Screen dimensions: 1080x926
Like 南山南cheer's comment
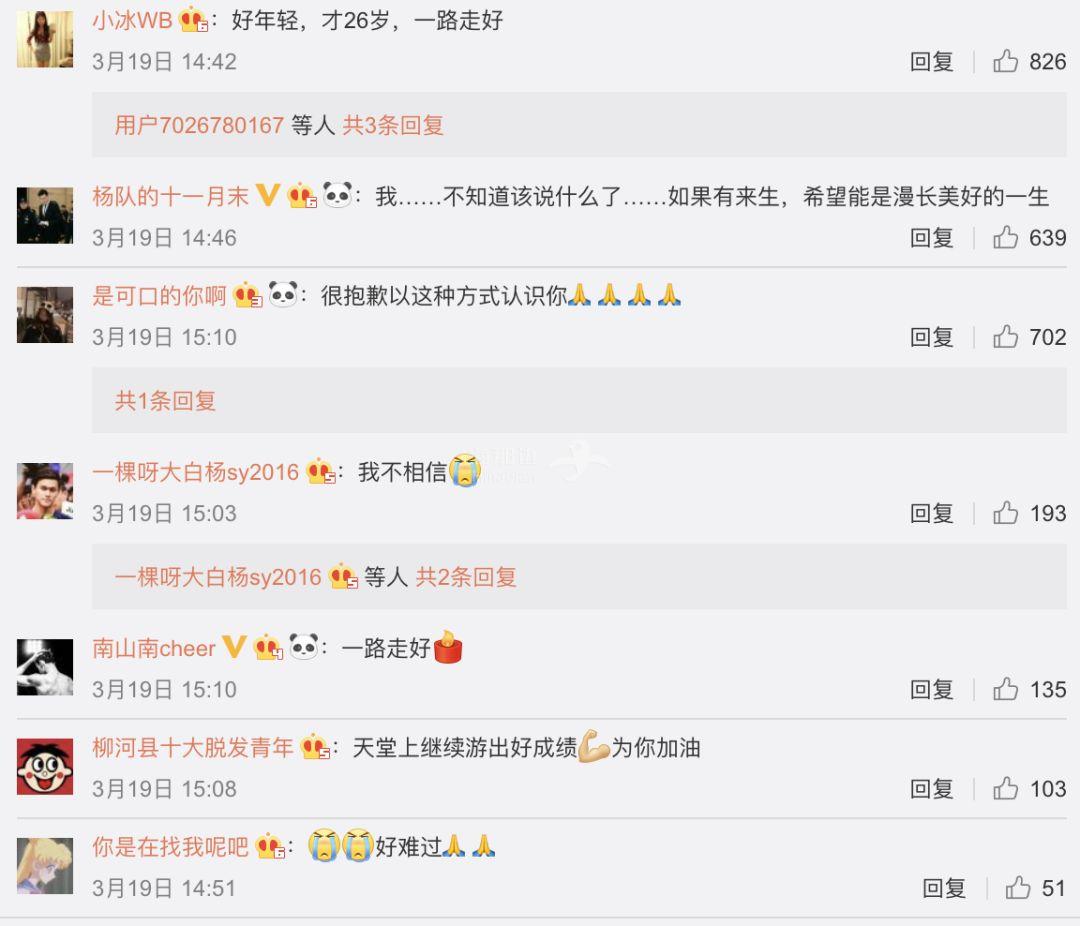(x=1006, y=689)
